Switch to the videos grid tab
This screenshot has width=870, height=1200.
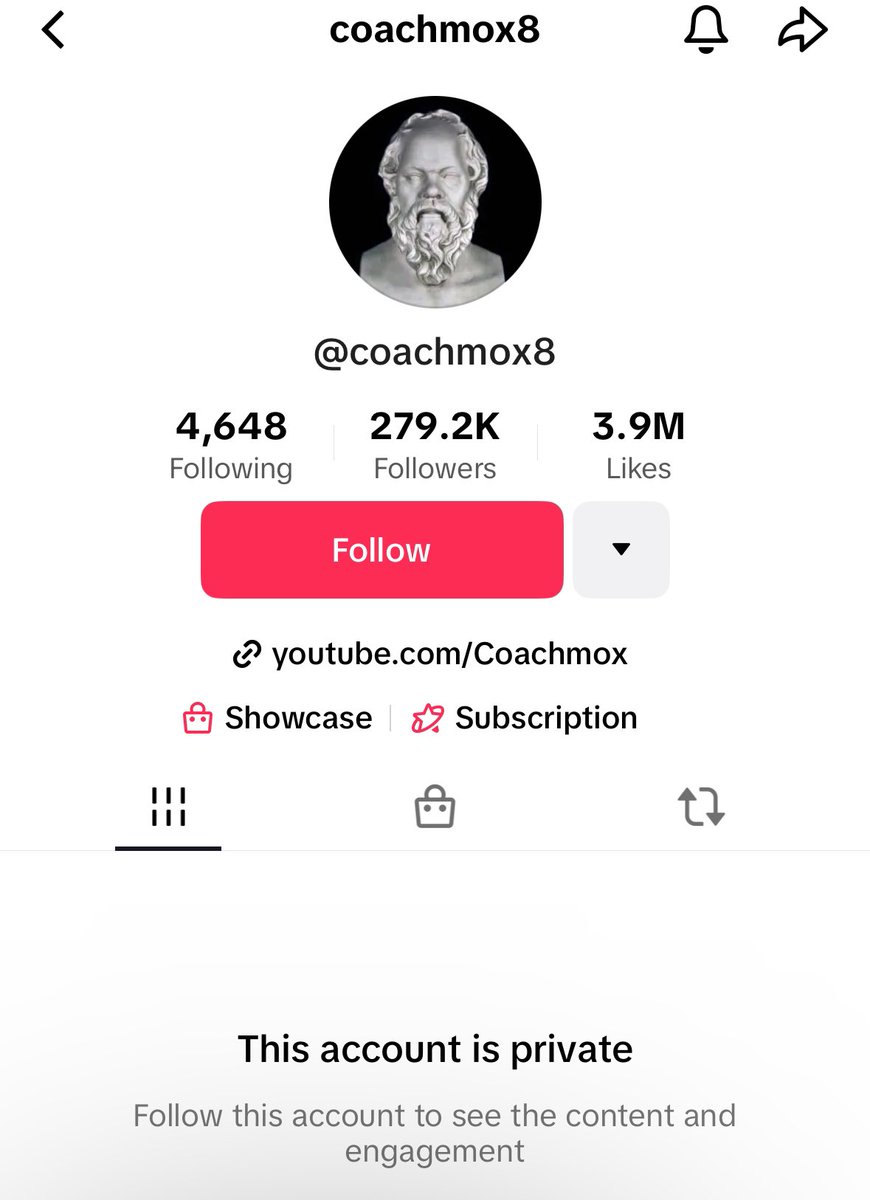pyautogui.click(x=168, y=807)
